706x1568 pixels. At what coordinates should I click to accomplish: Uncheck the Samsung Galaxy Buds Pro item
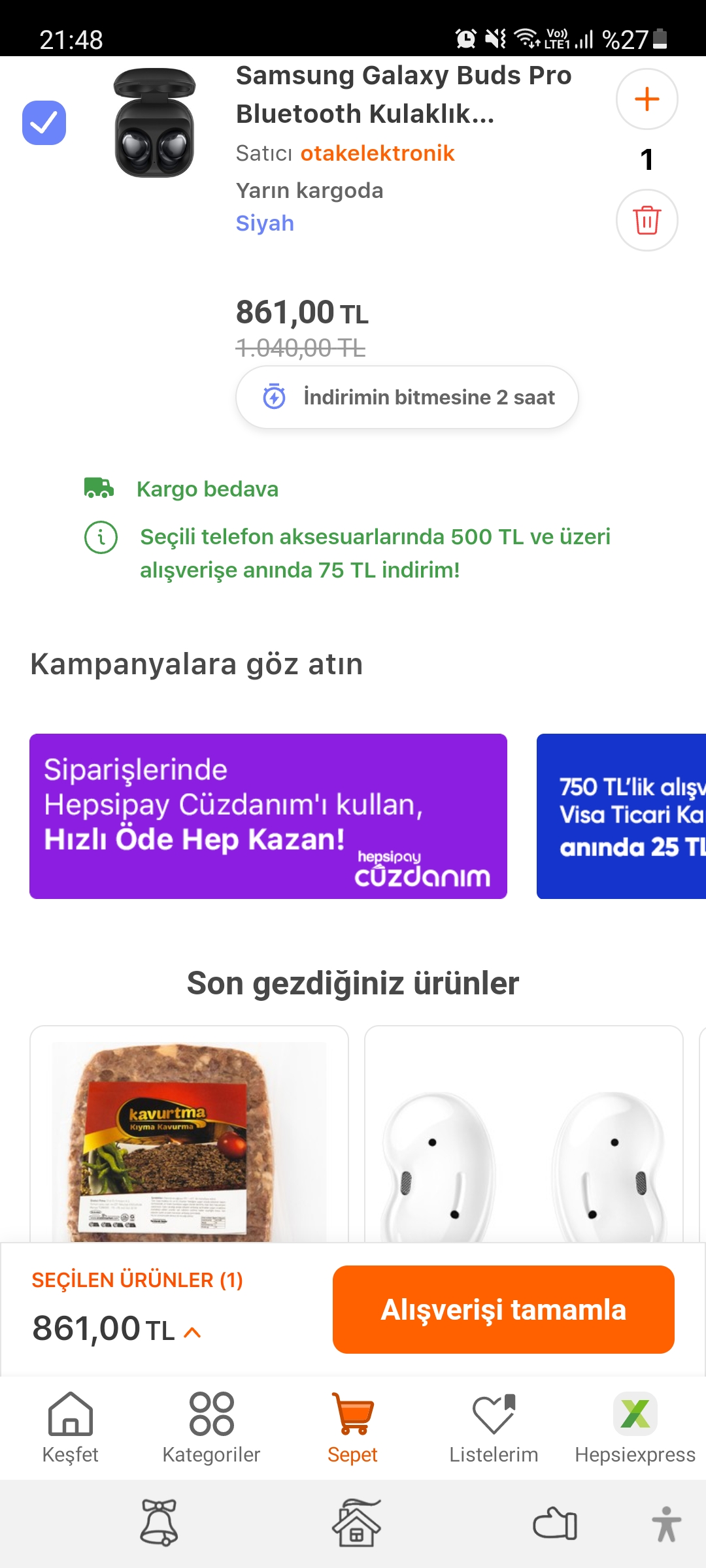pyautogui.click(x=44, y=123)
